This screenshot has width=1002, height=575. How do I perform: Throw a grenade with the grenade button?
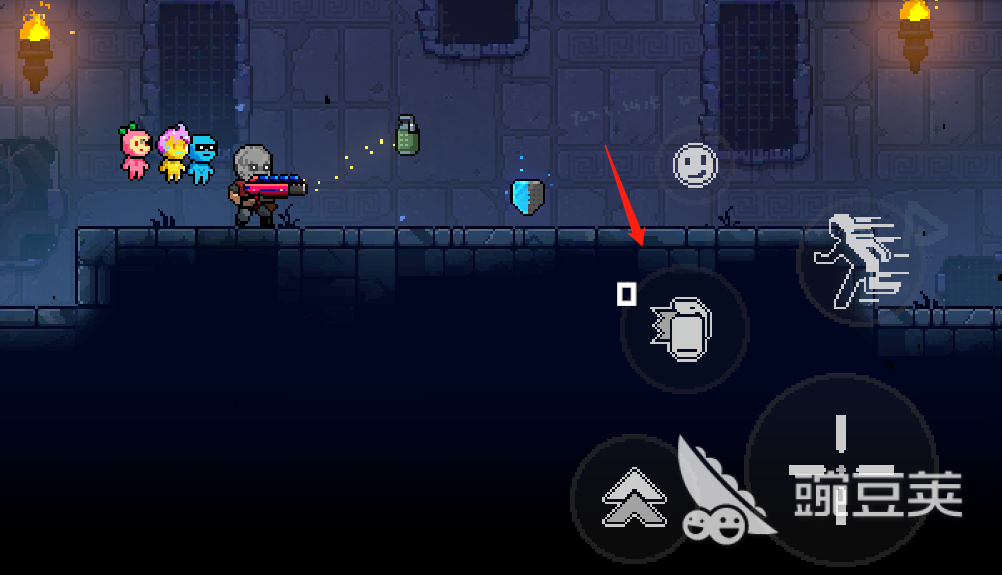684,328
